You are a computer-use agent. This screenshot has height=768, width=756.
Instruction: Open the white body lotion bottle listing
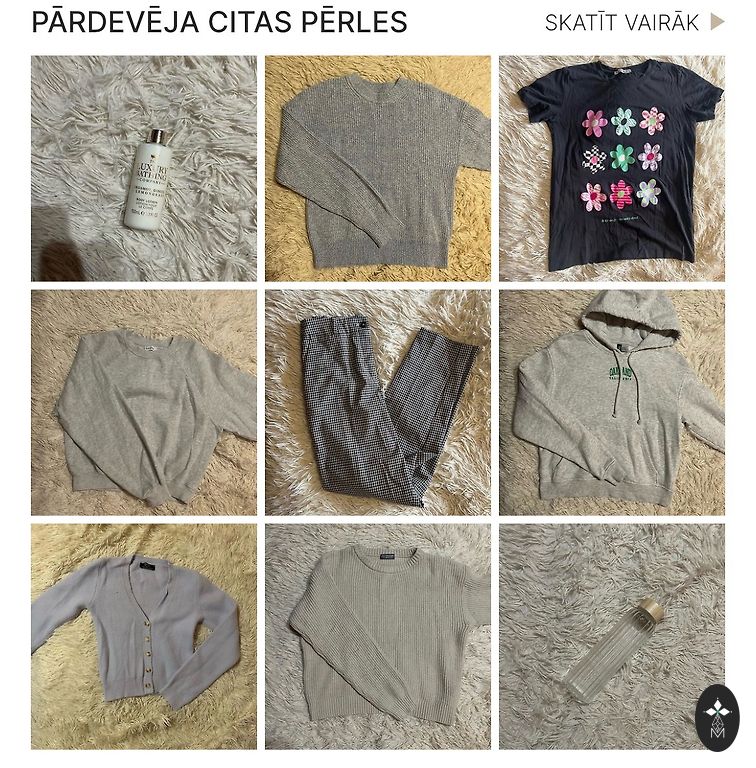click(143, 168)
